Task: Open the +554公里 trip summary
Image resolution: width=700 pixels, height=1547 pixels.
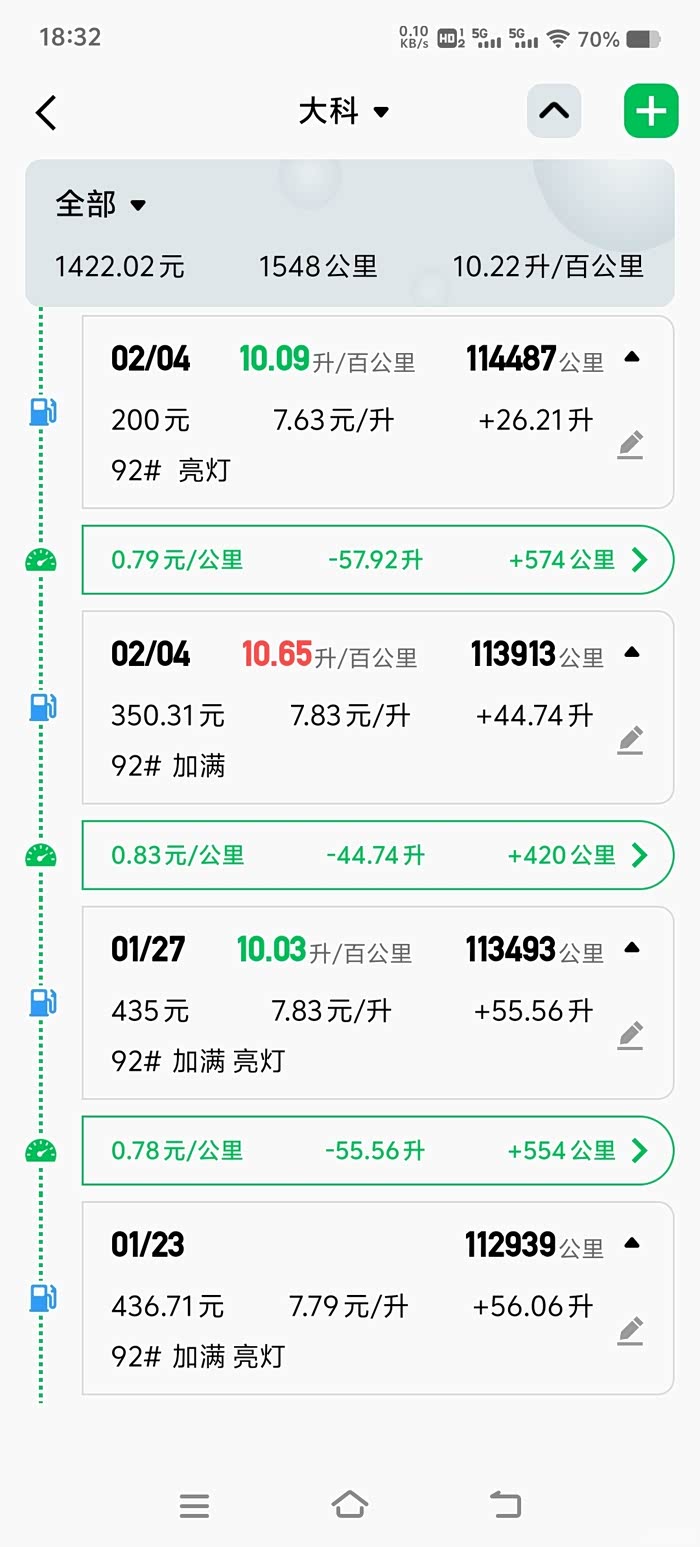Action: pyautogui.click(x=378, y=1150)
